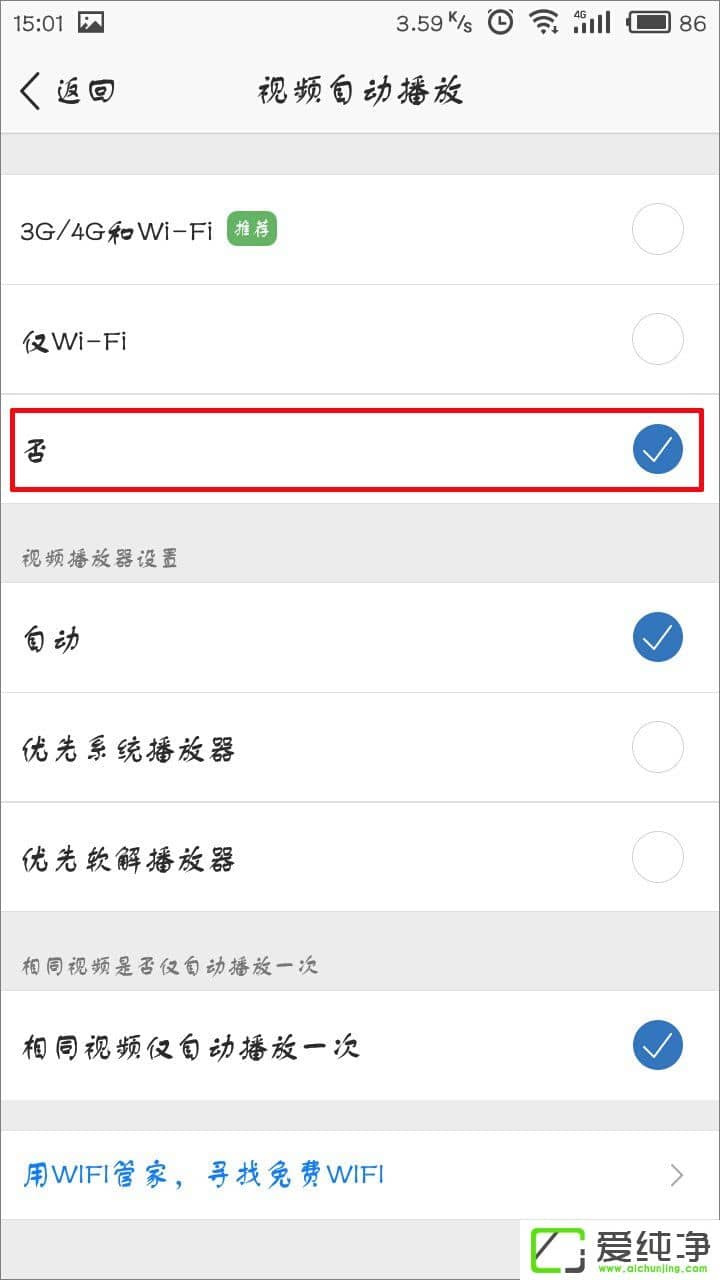
Task: Choose 优先系统播放器 option
Action: click(x=657, y=748)
